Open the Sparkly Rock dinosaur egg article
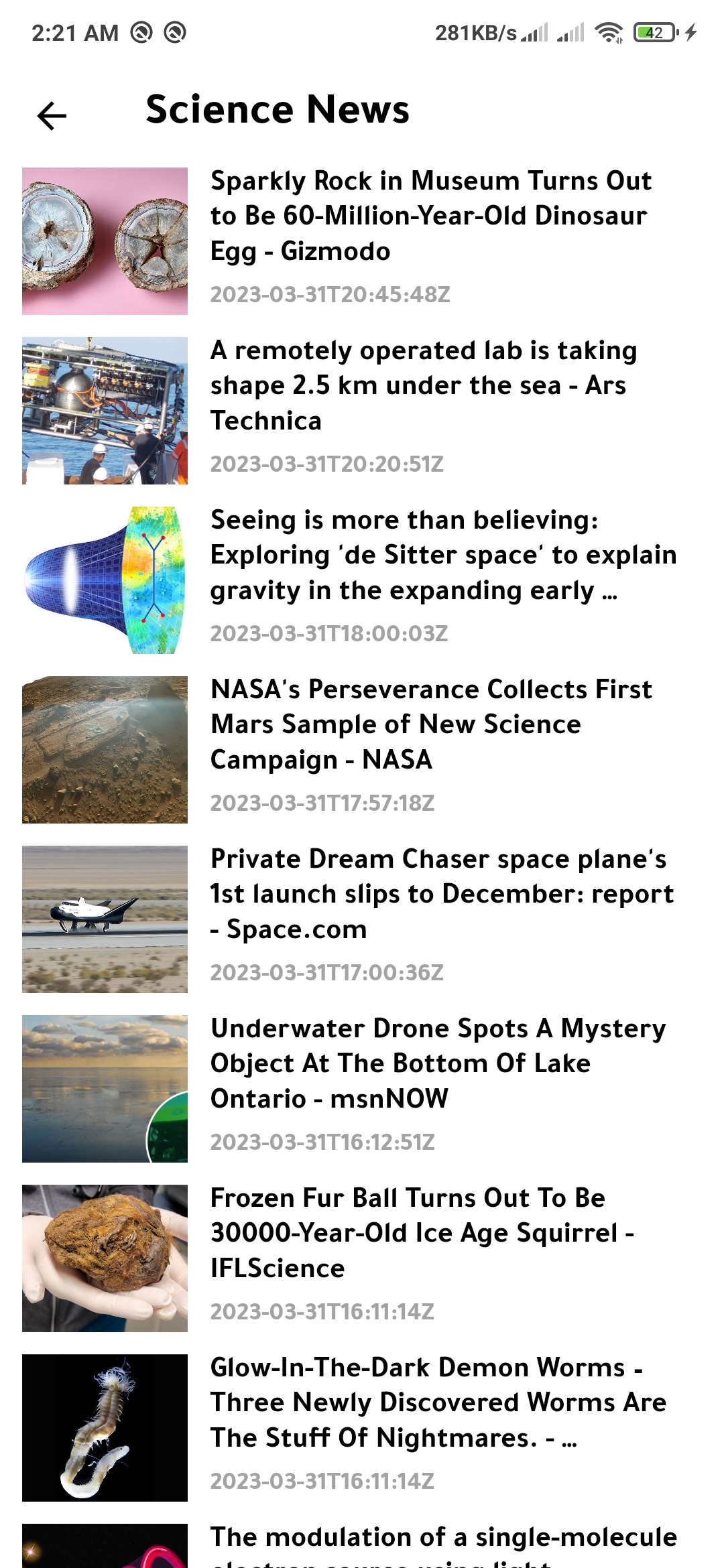The image size is (724, 1568). point(430,216)
